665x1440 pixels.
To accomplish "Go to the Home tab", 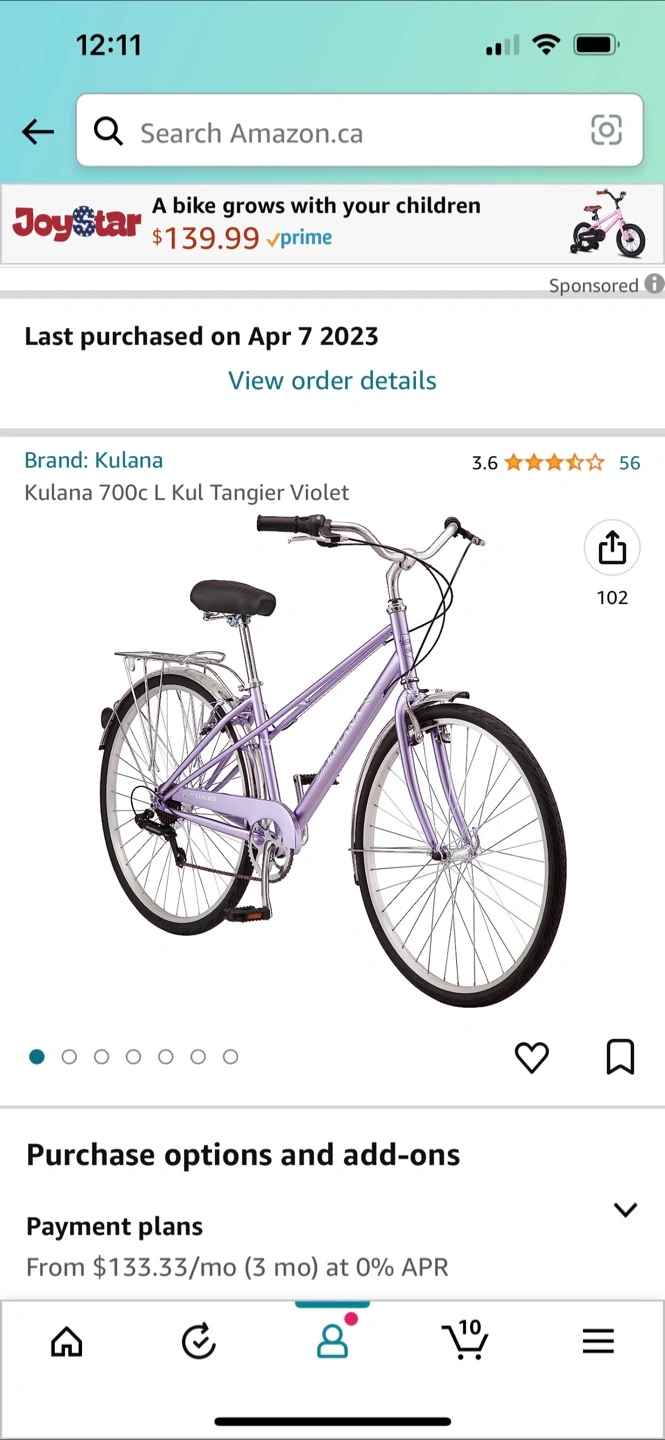I will (x=67, y=1341).
